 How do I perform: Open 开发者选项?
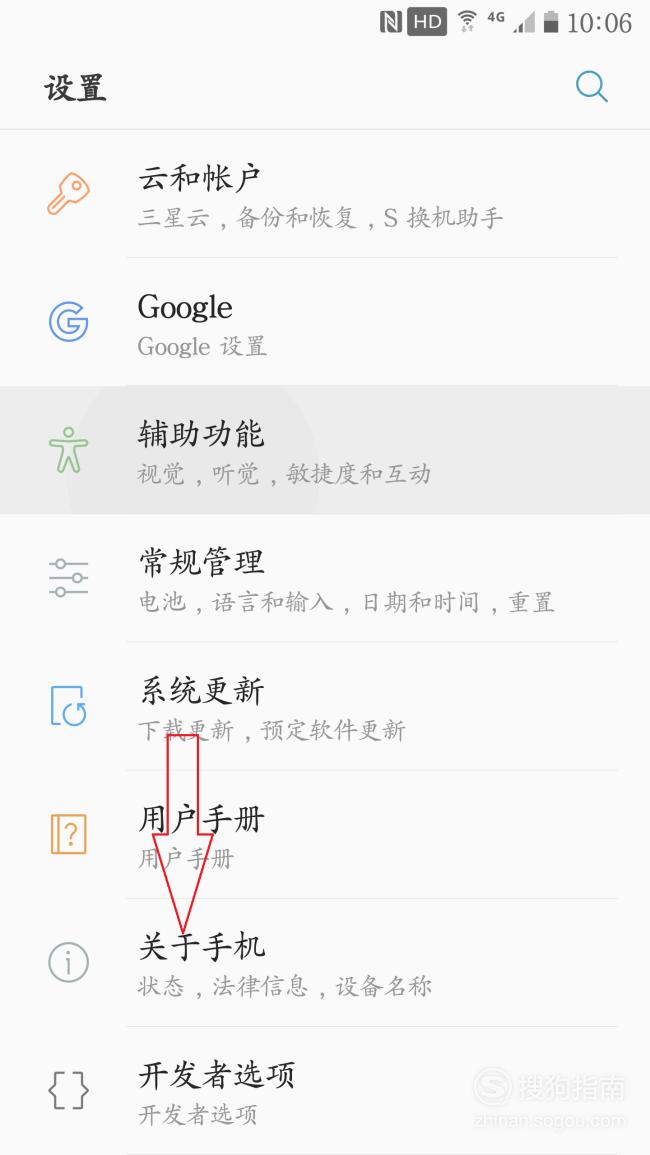(325, 1091)
